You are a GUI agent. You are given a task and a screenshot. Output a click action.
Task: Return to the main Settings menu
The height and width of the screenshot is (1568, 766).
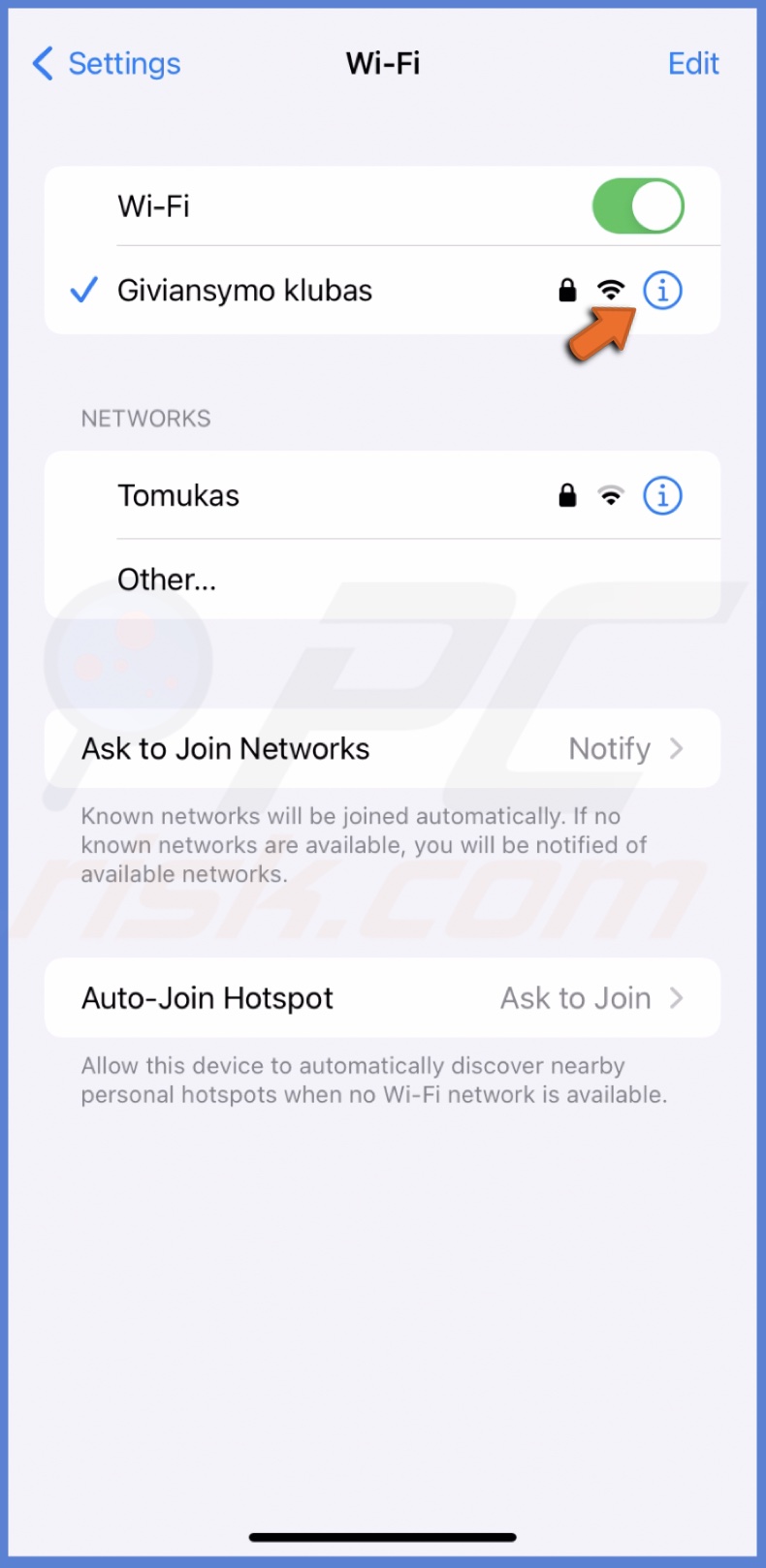click(105, 63)
